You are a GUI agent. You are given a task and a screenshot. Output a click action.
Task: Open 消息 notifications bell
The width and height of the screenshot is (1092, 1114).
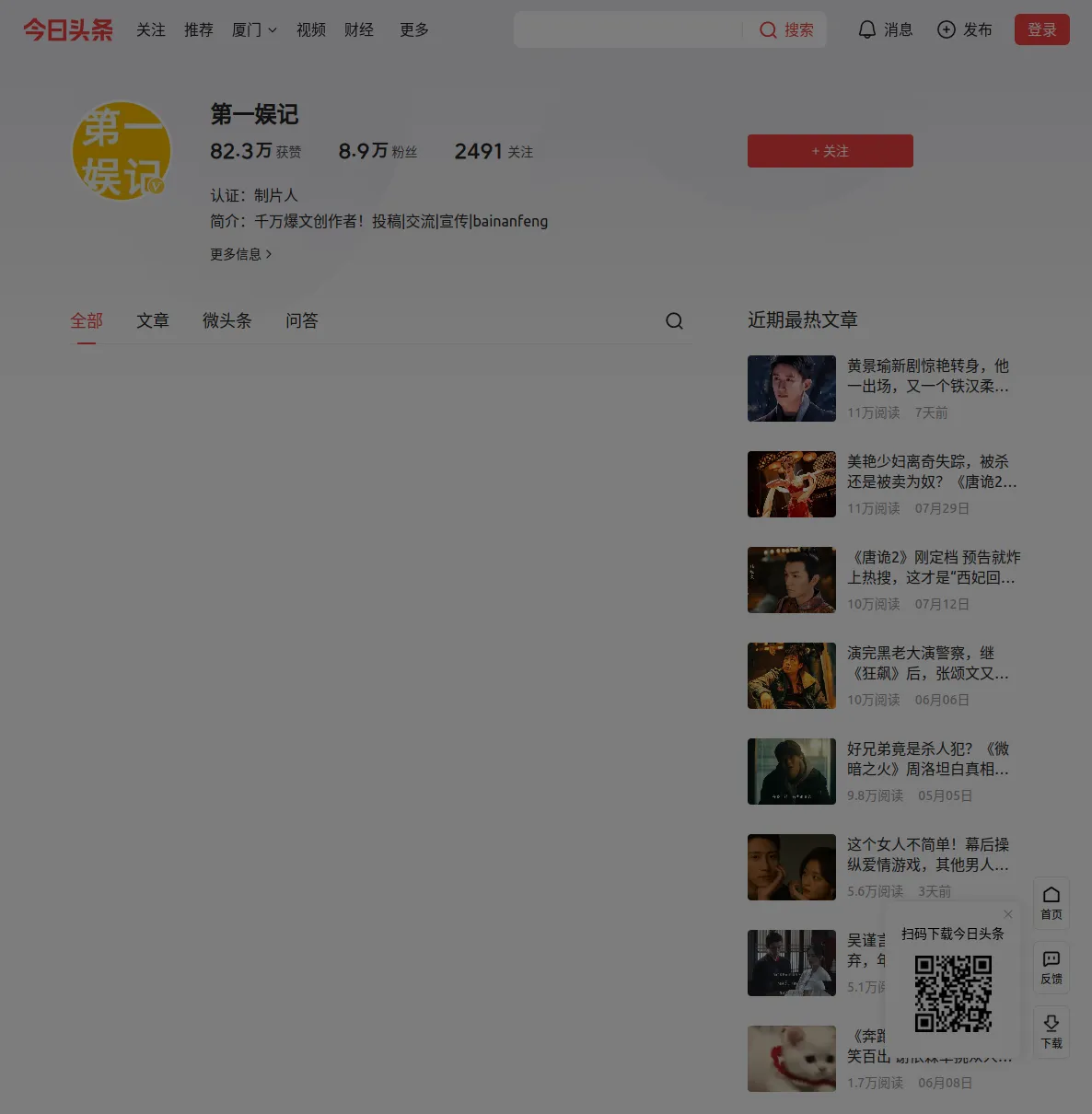click(885, 29)
